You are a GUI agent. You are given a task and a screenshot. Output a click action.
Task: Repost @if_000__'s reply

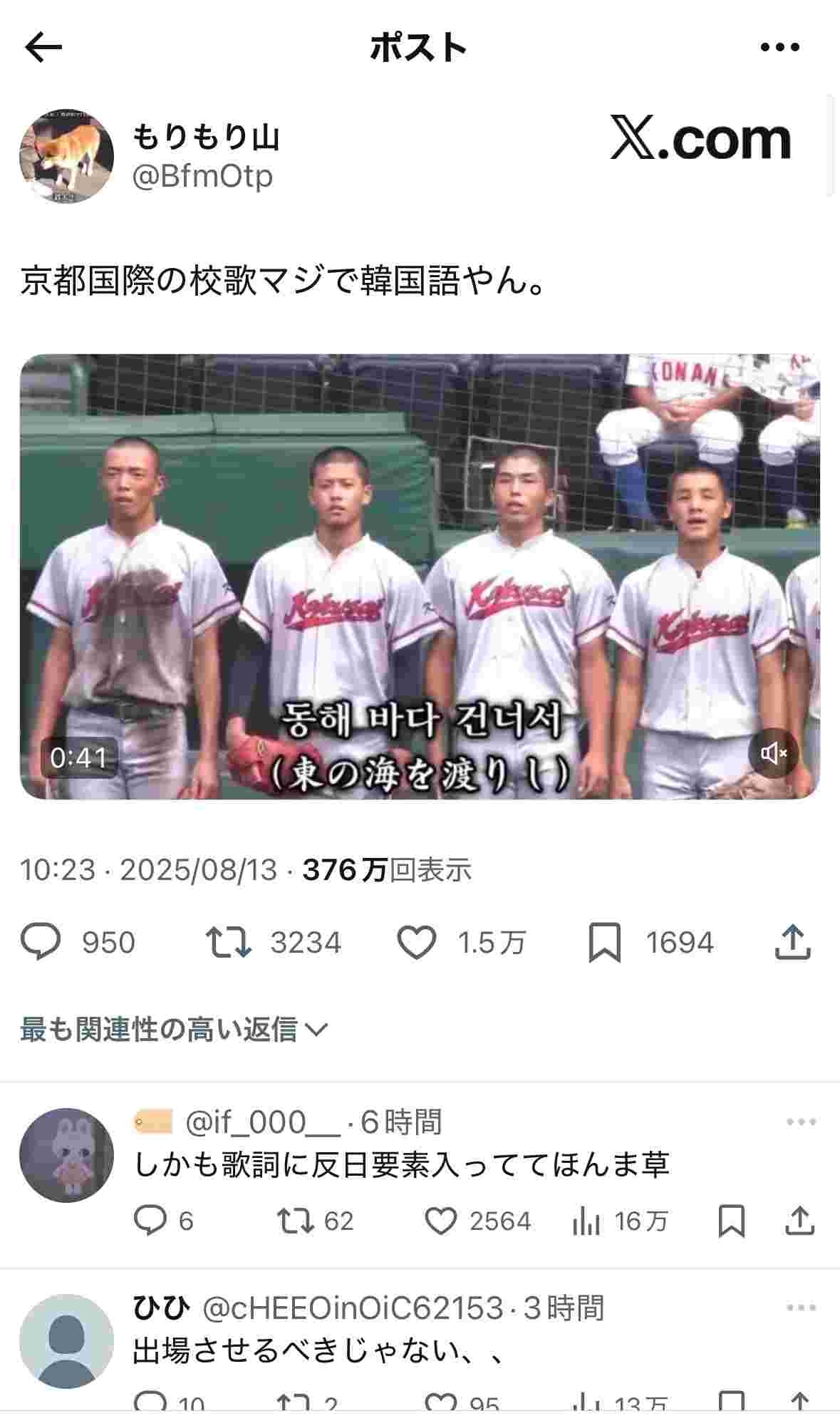(296, 1221)
